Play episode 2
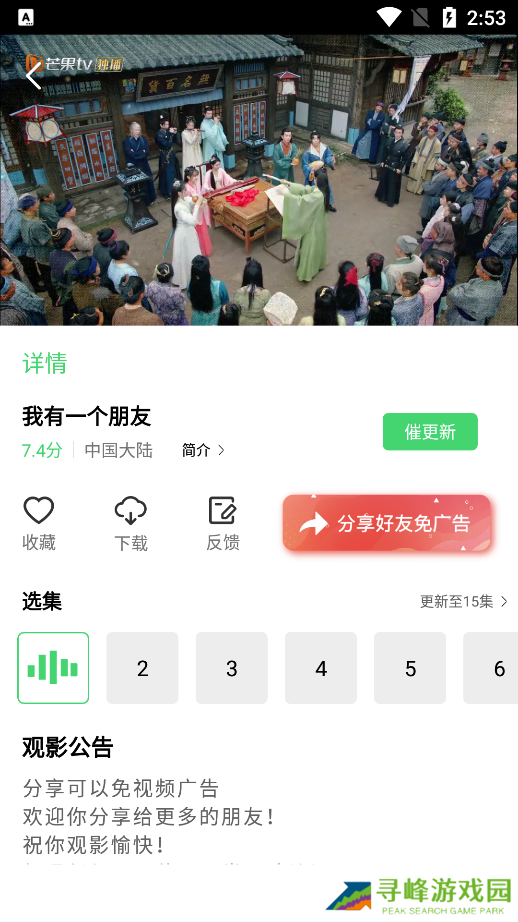 pyautogui.click(x=142, y=668)
